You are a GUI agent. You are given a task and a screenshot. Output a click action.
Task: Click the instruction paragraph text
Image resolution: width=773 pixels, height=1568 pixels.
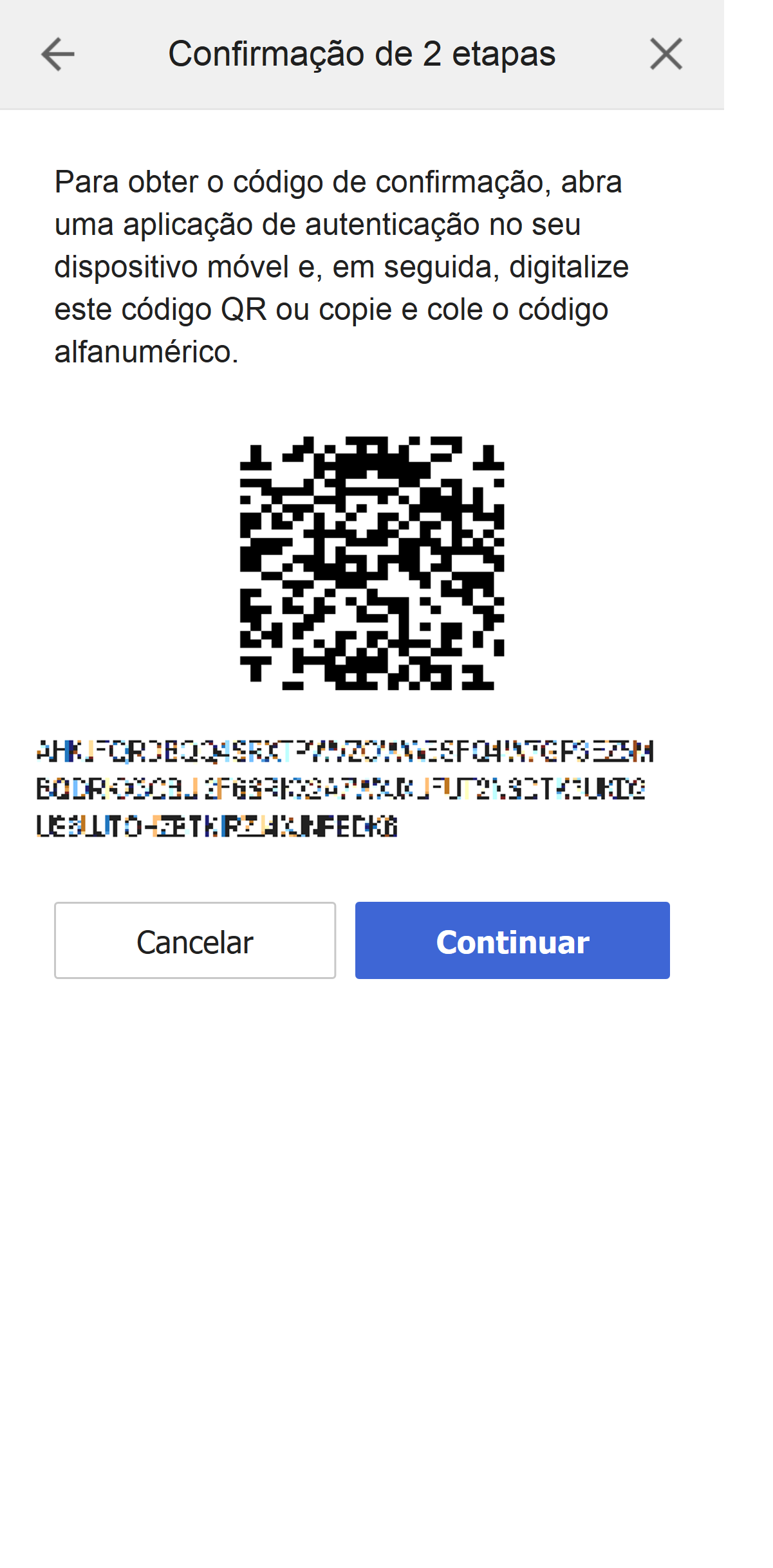tap(341, 264)
